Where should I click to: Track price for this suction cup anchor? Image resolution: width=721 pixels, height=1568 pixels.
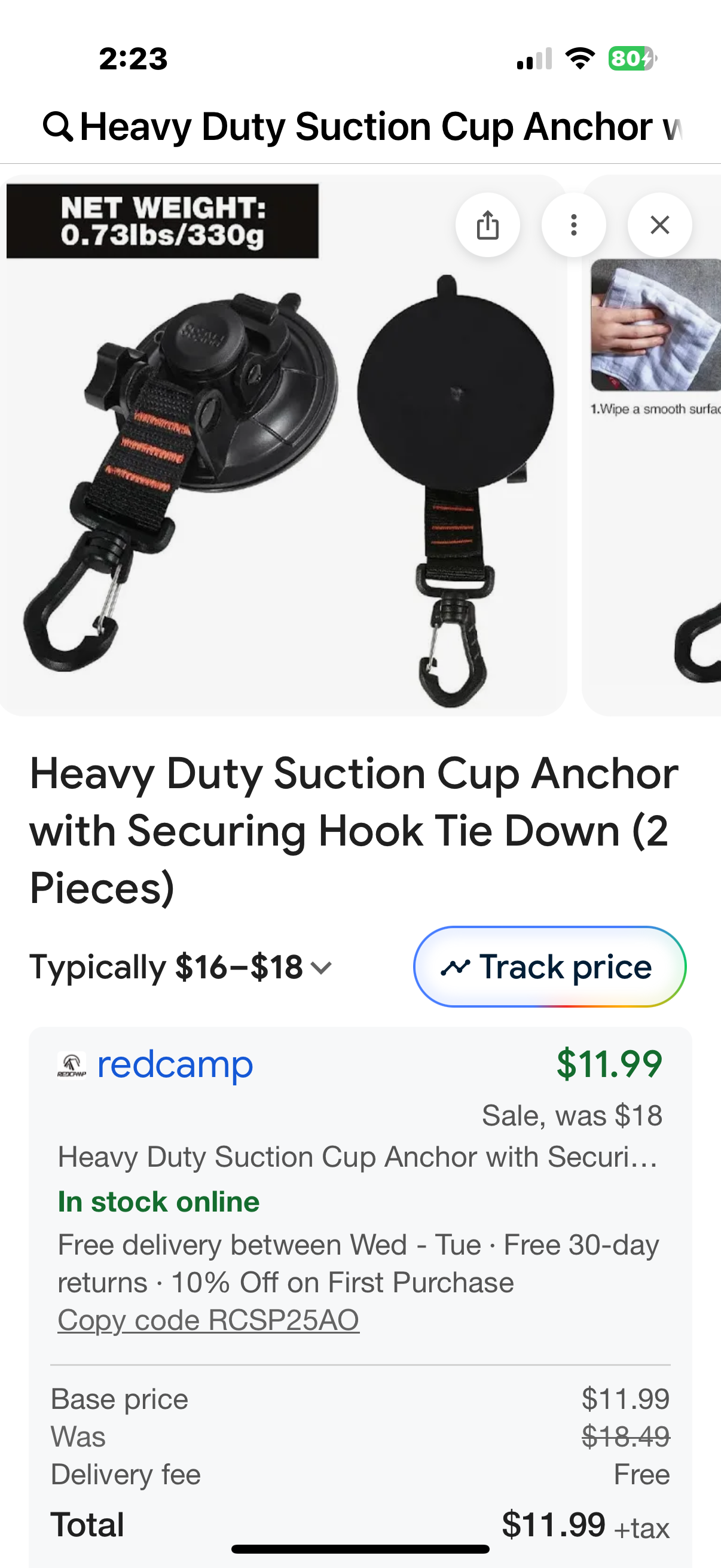pos(549,966)
